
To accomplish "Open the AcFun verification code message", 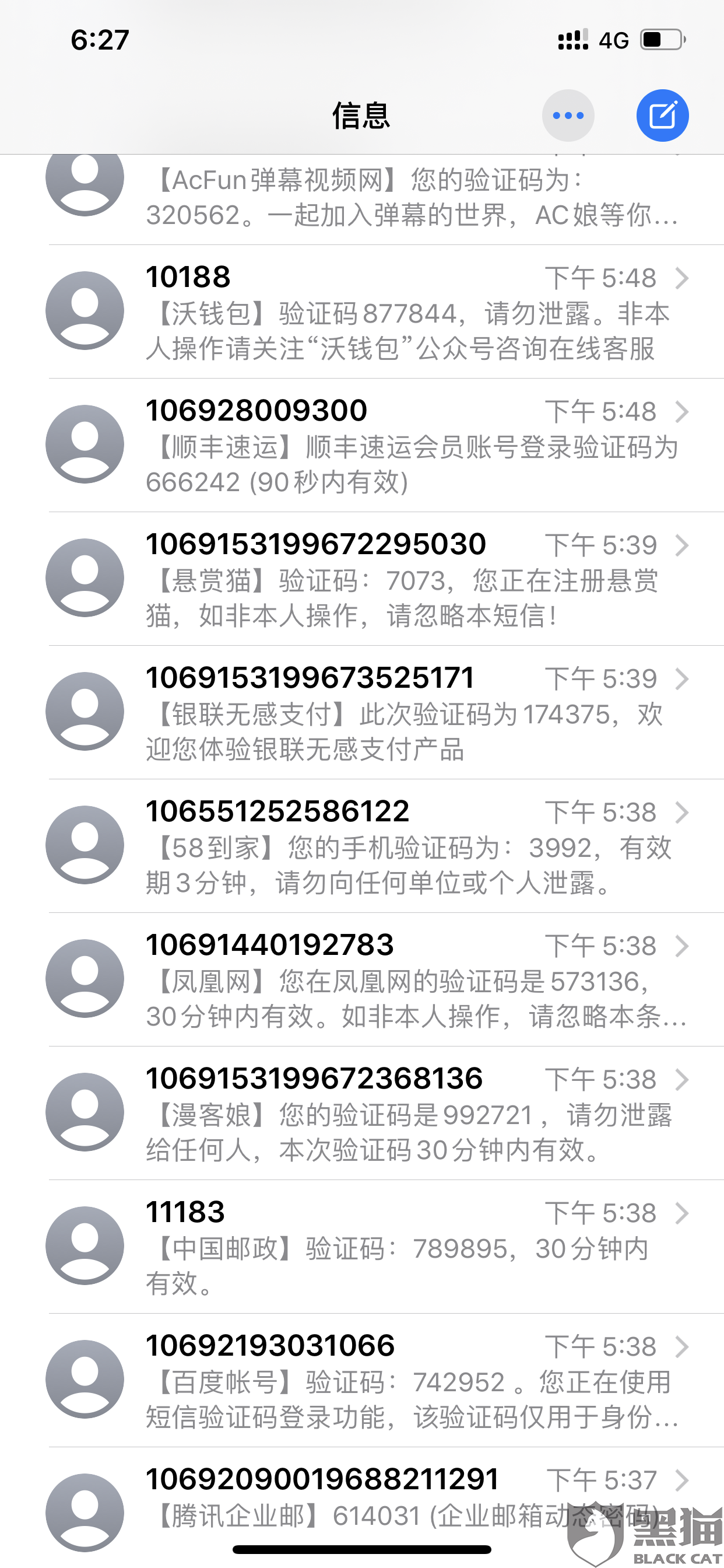I will coord(402,198).
